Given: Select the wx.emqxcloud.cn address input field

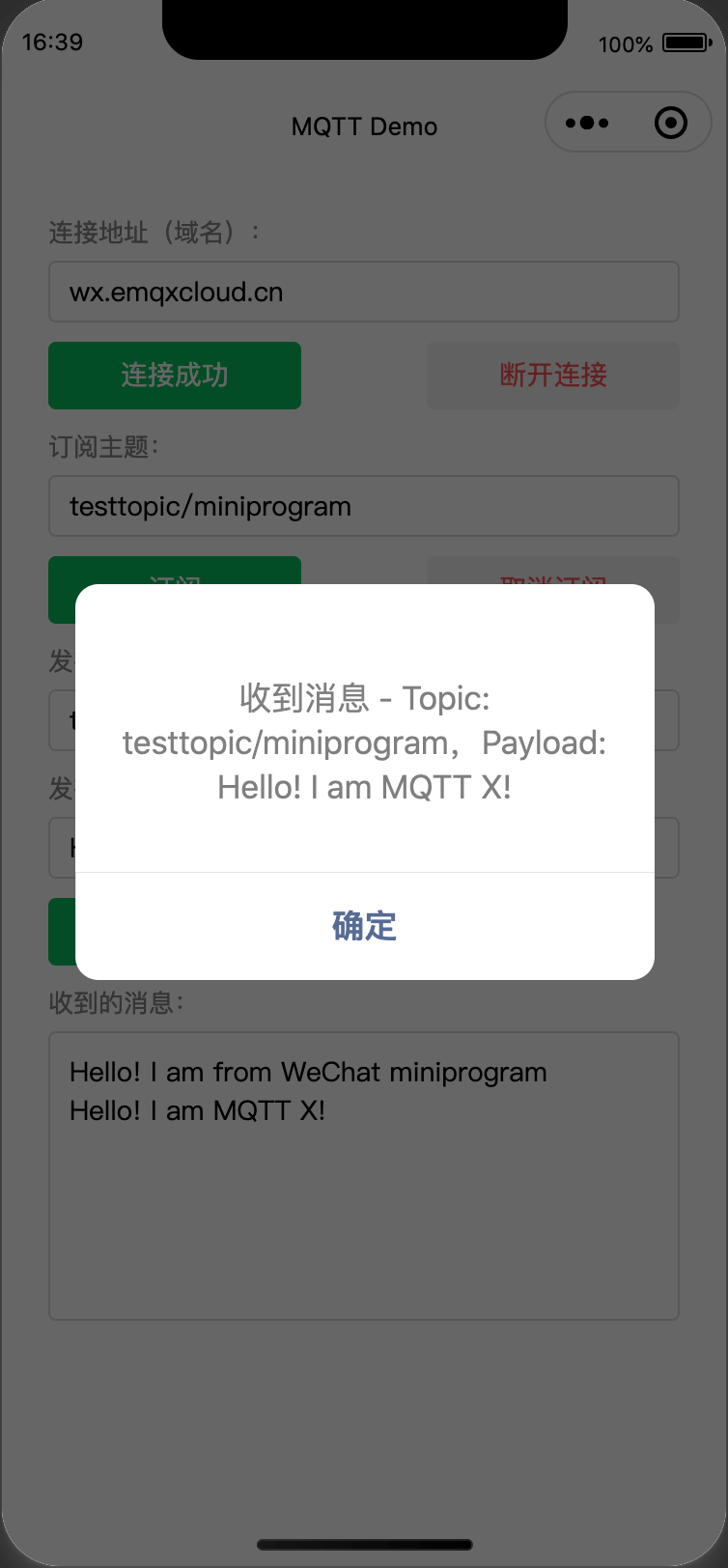Looking at the screenshot, I should coord(364,292).
